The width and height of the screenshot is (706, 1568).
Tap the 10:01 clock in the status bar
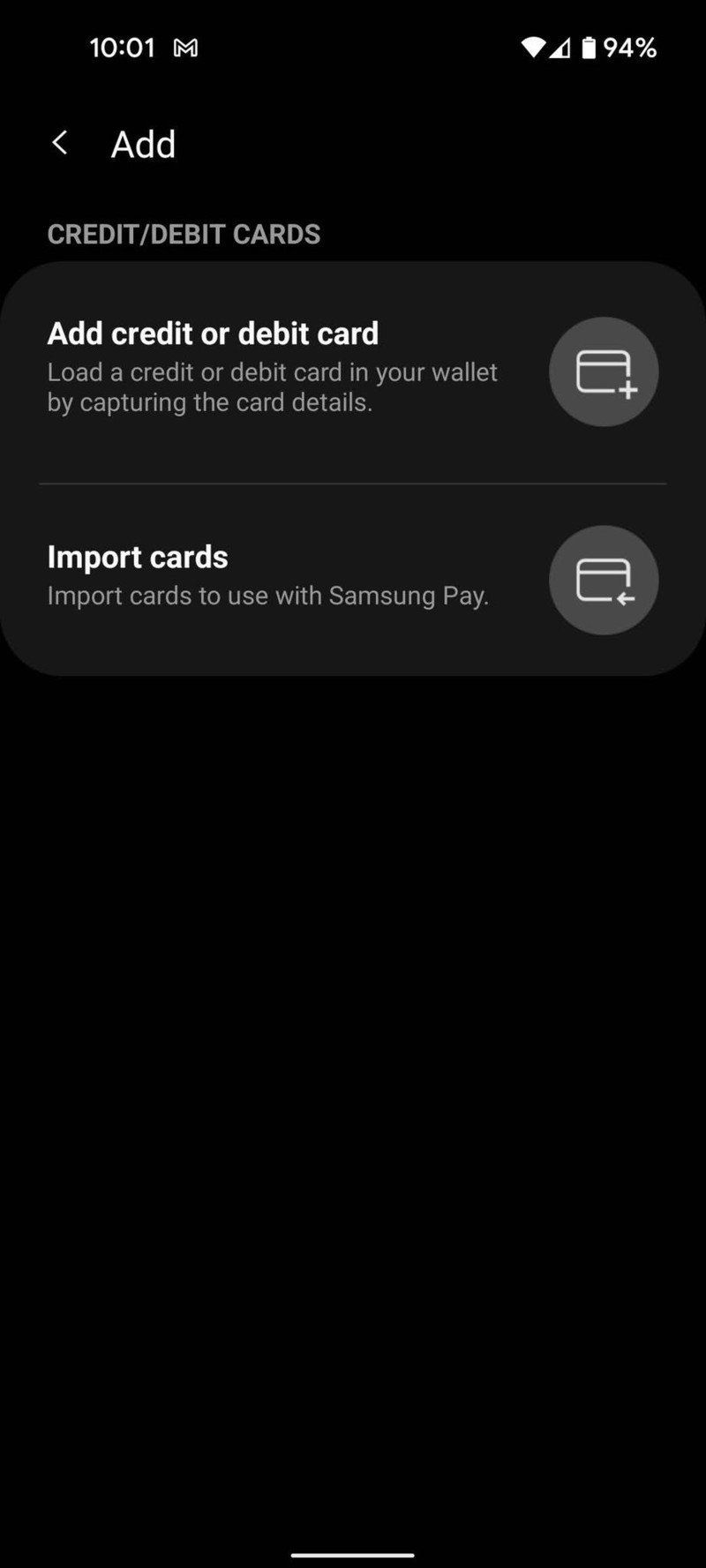124,48
